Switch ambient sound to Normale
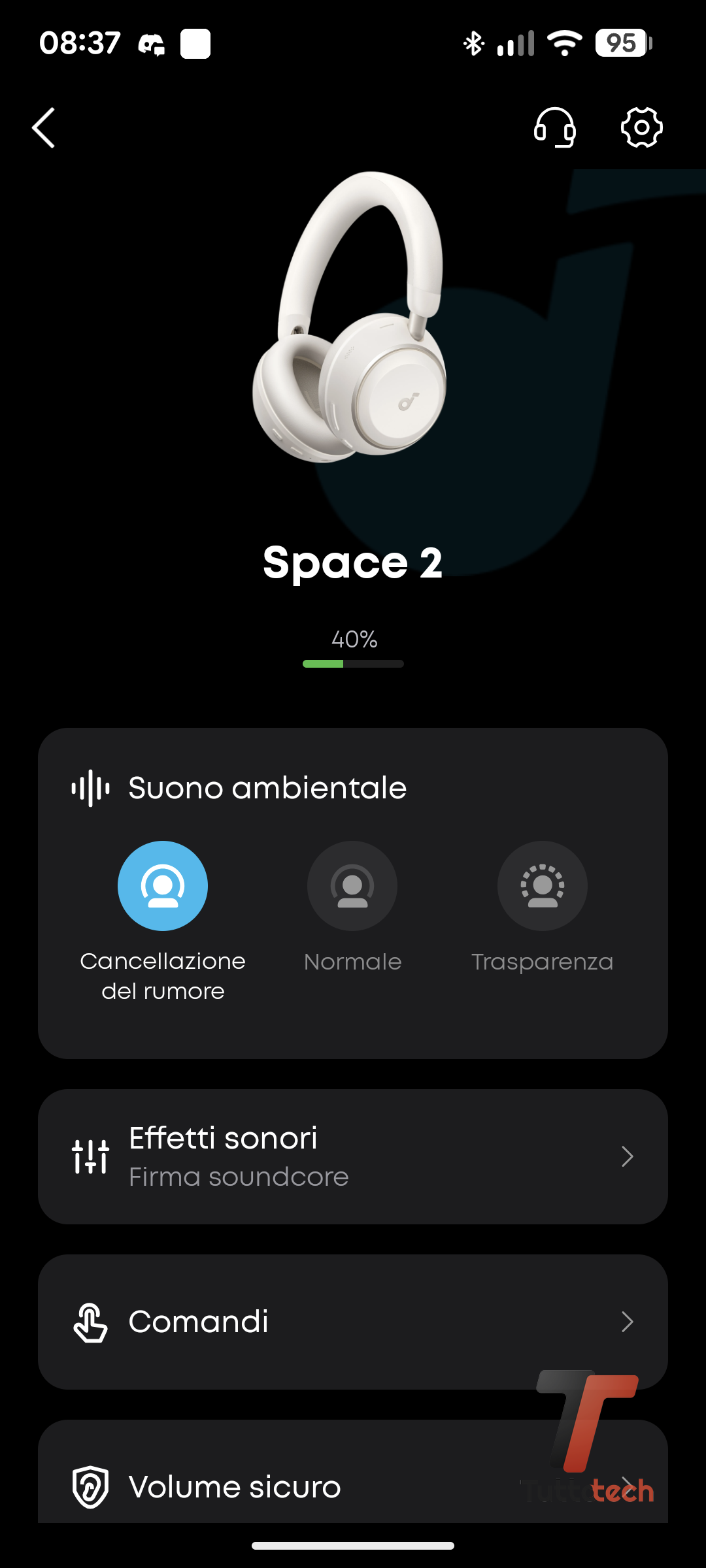 click(x=352, y=886)
